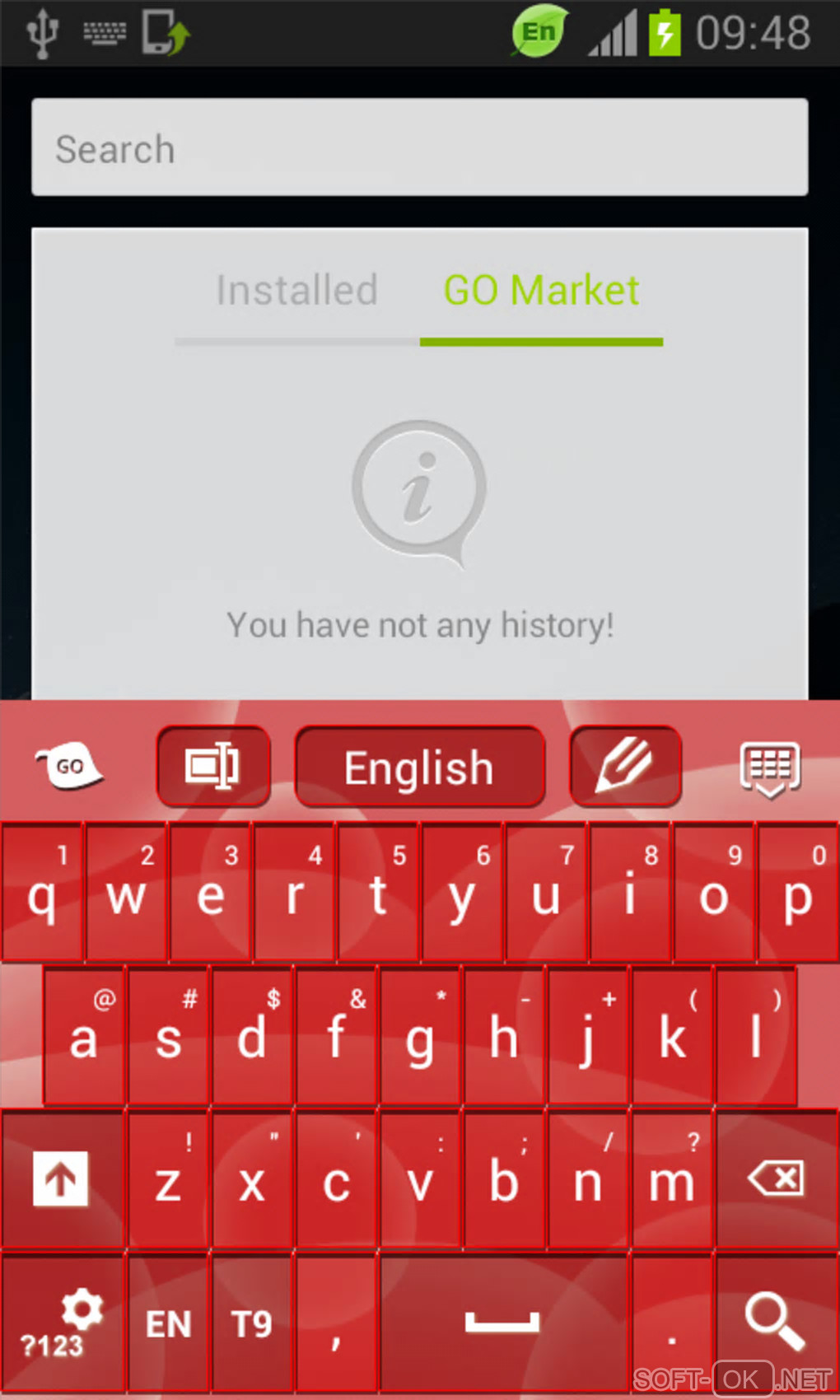Tap the English language button

[x=419, y=768]
